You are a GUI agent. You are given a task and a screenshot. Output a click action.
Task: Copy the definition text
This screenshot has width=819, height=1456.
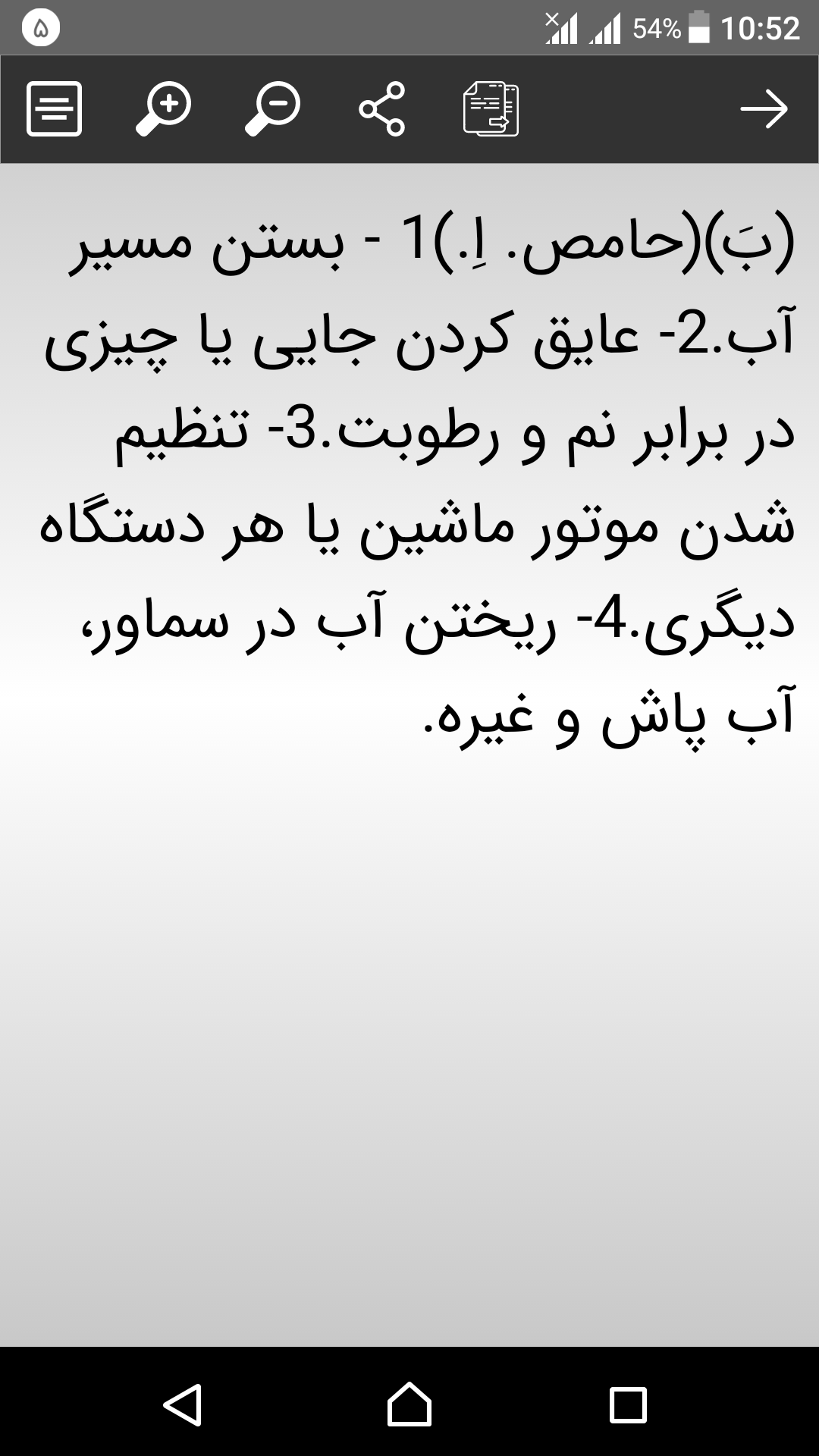click(491, 109)
